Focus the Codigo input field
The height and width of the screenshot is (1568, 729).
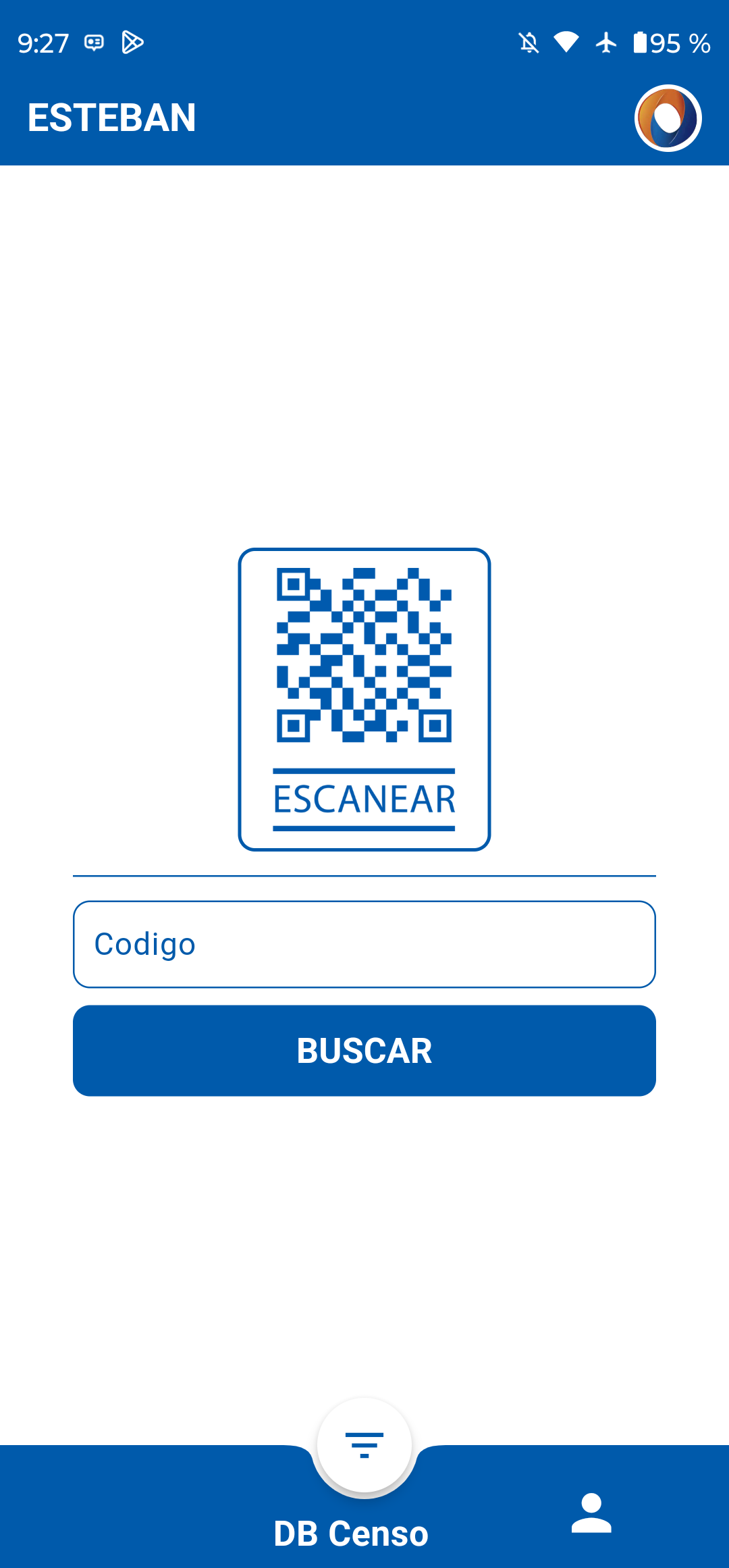[x=364, y=943]
